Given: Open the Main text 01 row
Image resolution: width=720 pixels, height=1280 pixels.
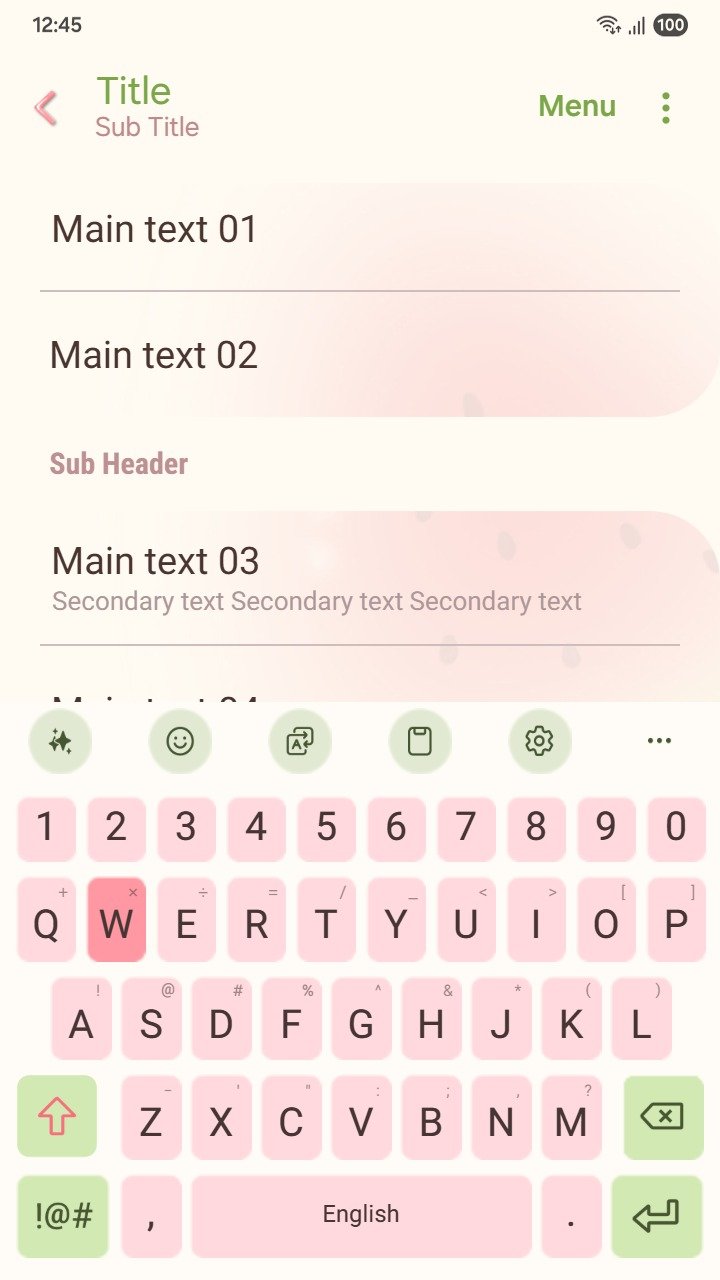Looking at the screenshot, I should [x=360, y=230].
